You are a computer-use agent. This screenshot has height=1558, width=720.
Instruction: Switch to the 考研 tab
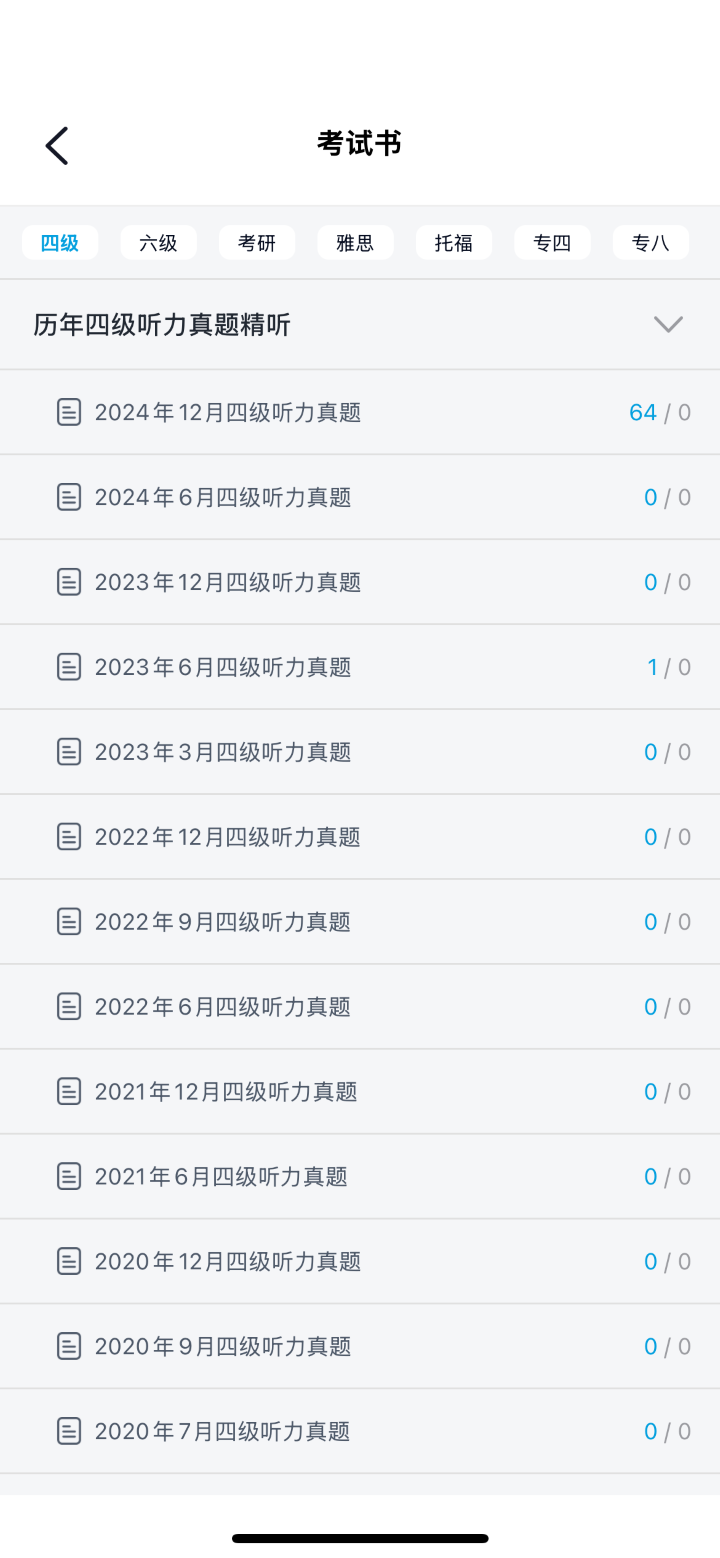tap(257, 242)
